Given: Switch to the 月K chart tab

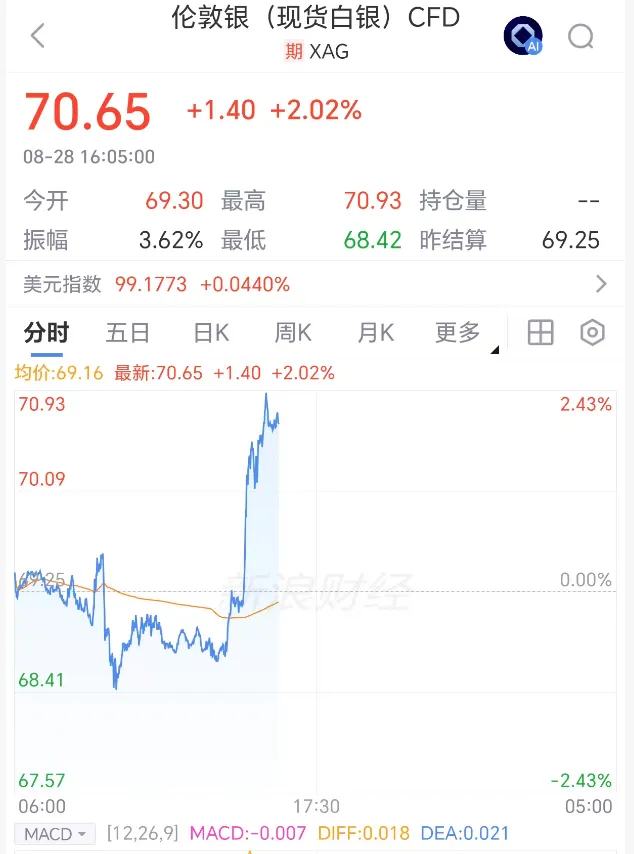Looking at the screenshot, I should [x=376, y=332].
